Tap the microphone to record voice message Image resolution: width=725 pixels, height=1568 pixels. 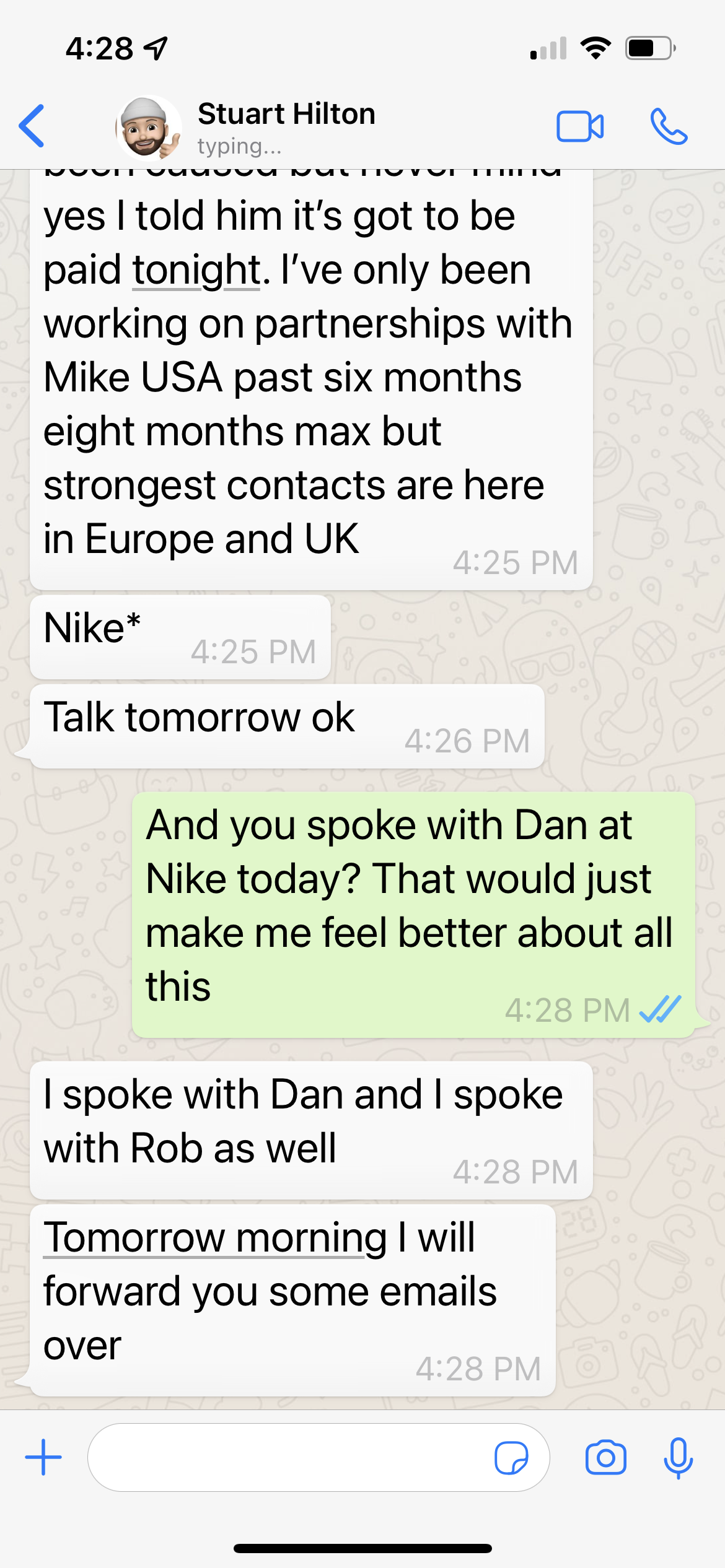tap(678, 1458)
